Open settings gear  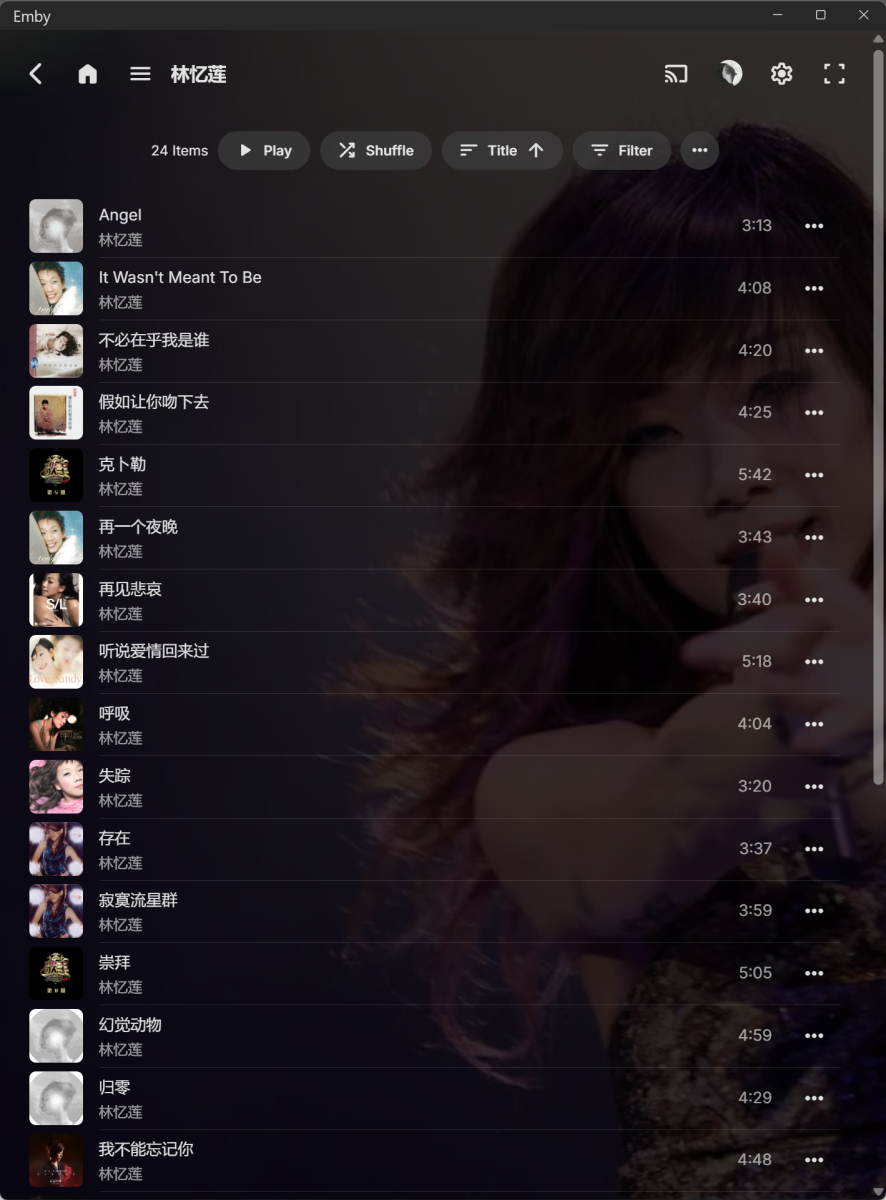click(x=782, y=74)
